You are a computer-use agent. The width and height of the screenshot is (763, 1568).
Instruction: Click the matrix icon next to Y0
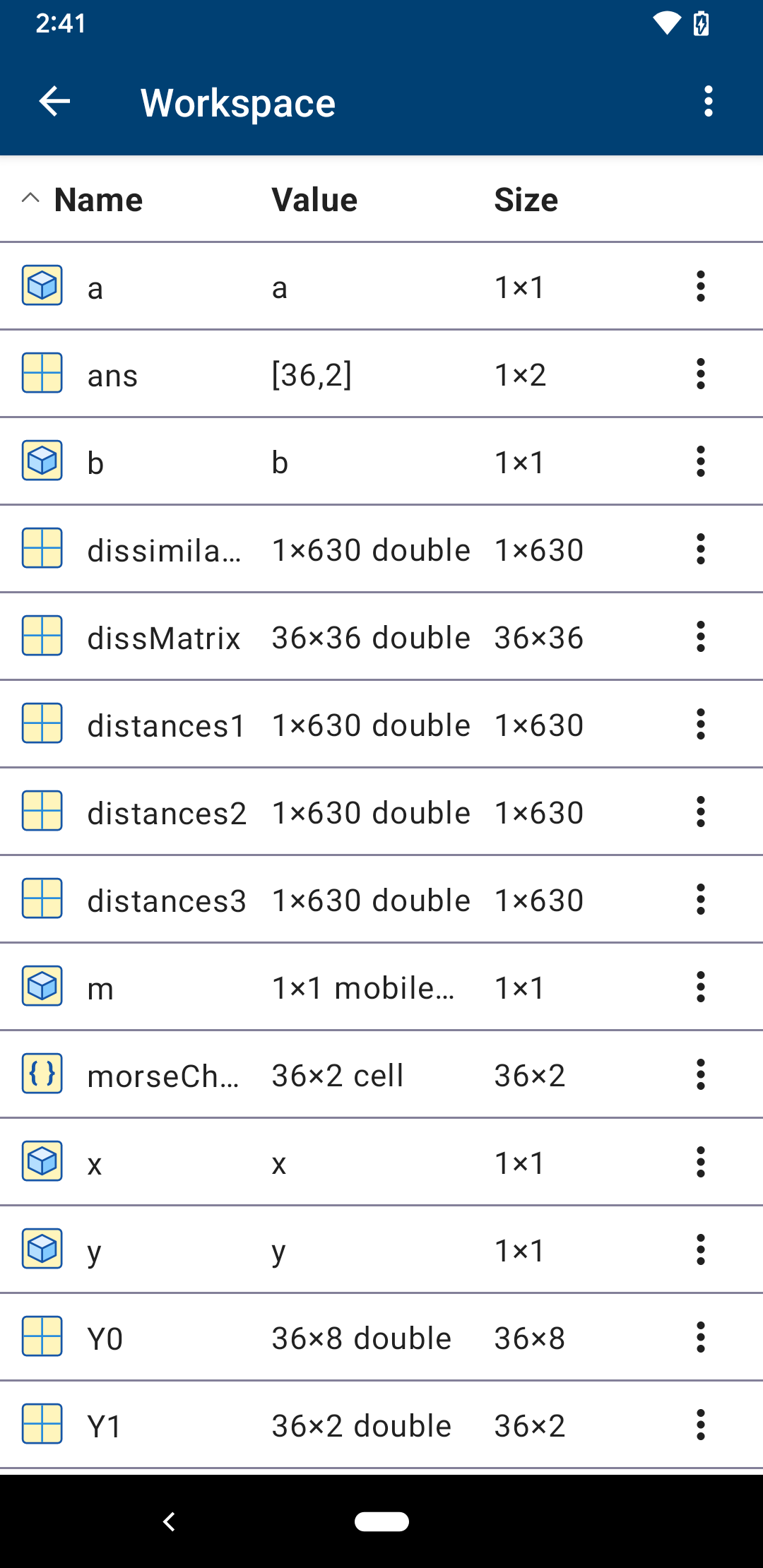(42, 1337)
